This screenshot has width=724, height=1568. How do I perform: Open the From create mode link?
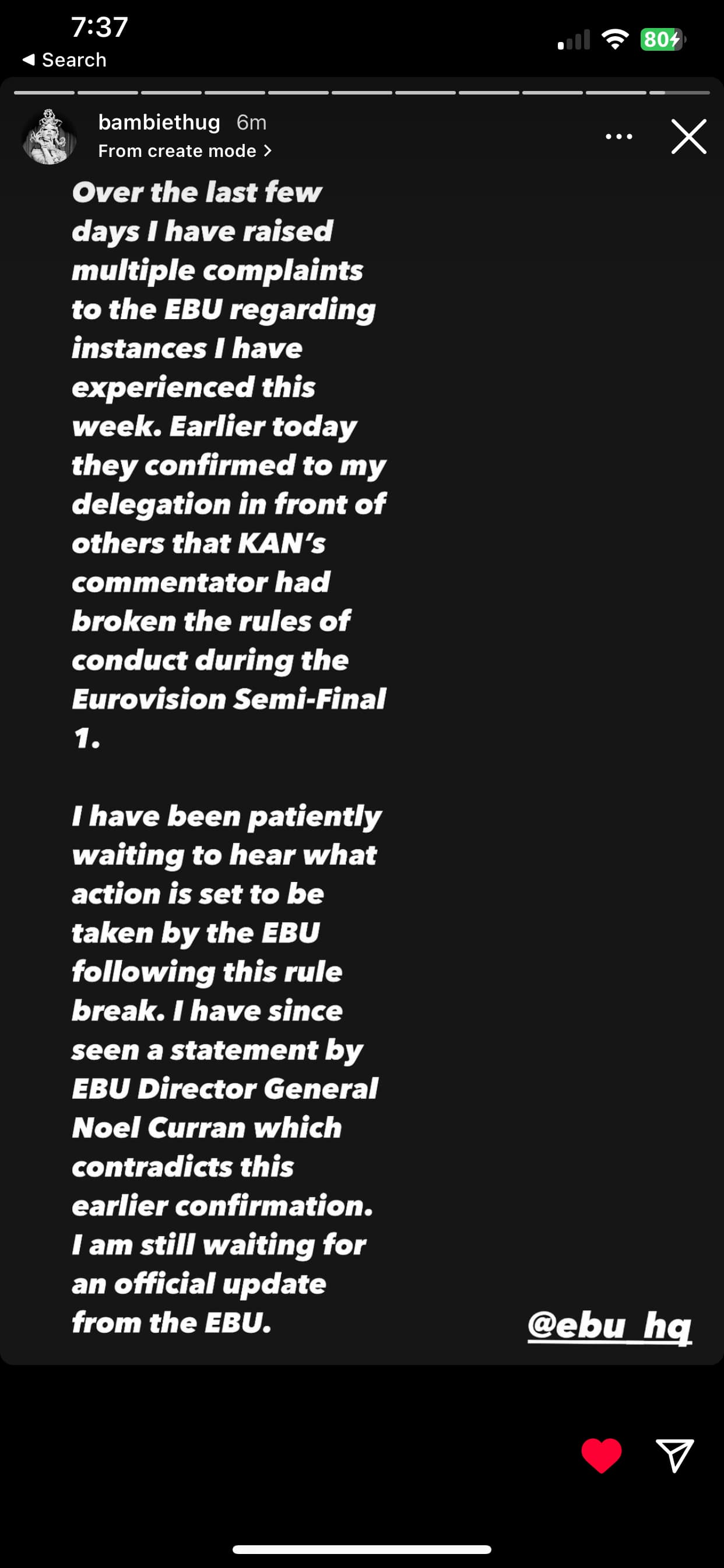tap(184, 151)
